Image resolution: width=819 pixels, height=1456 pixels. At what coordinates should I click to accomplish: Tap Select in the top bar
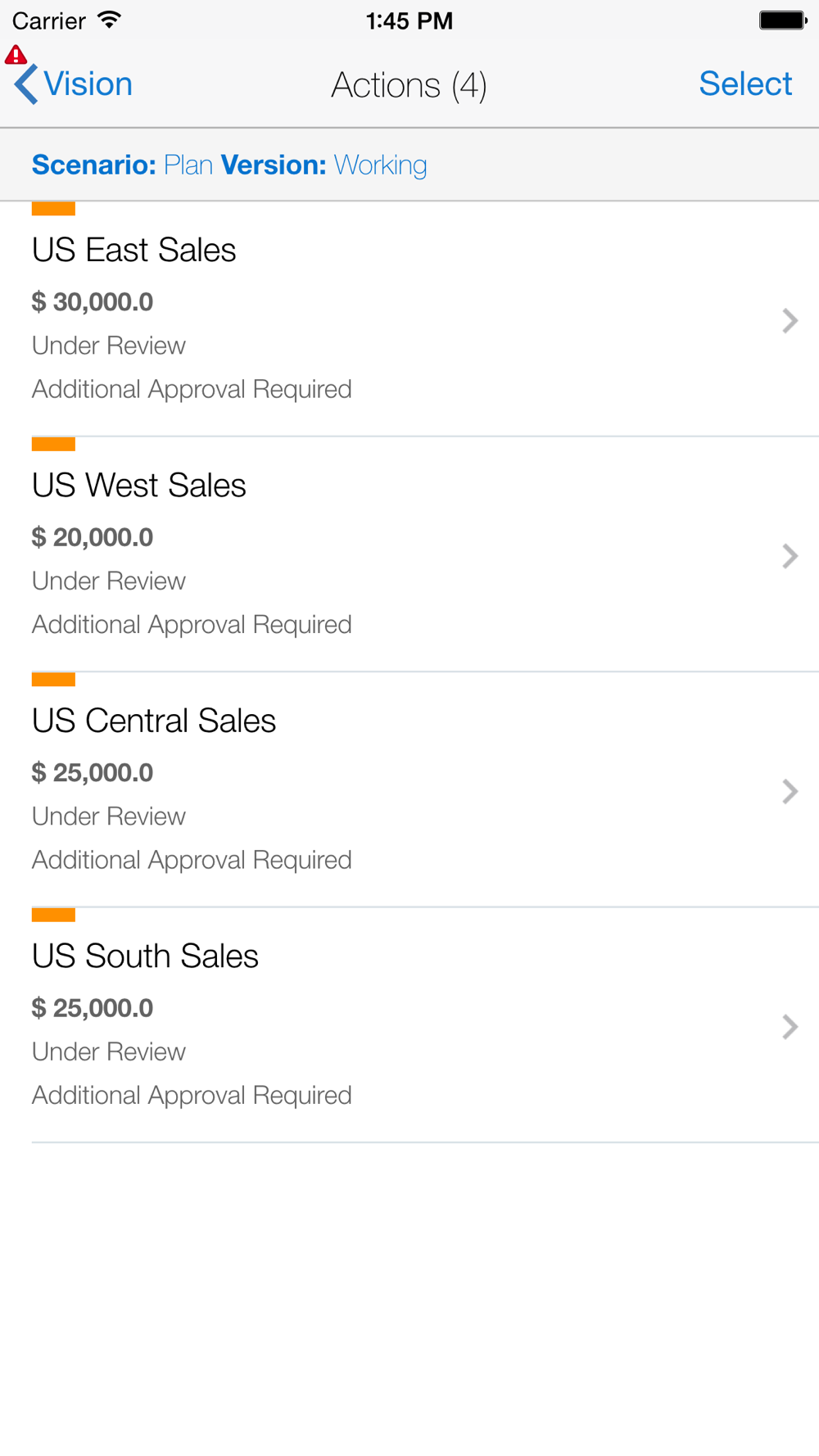(x=745, y=84)
